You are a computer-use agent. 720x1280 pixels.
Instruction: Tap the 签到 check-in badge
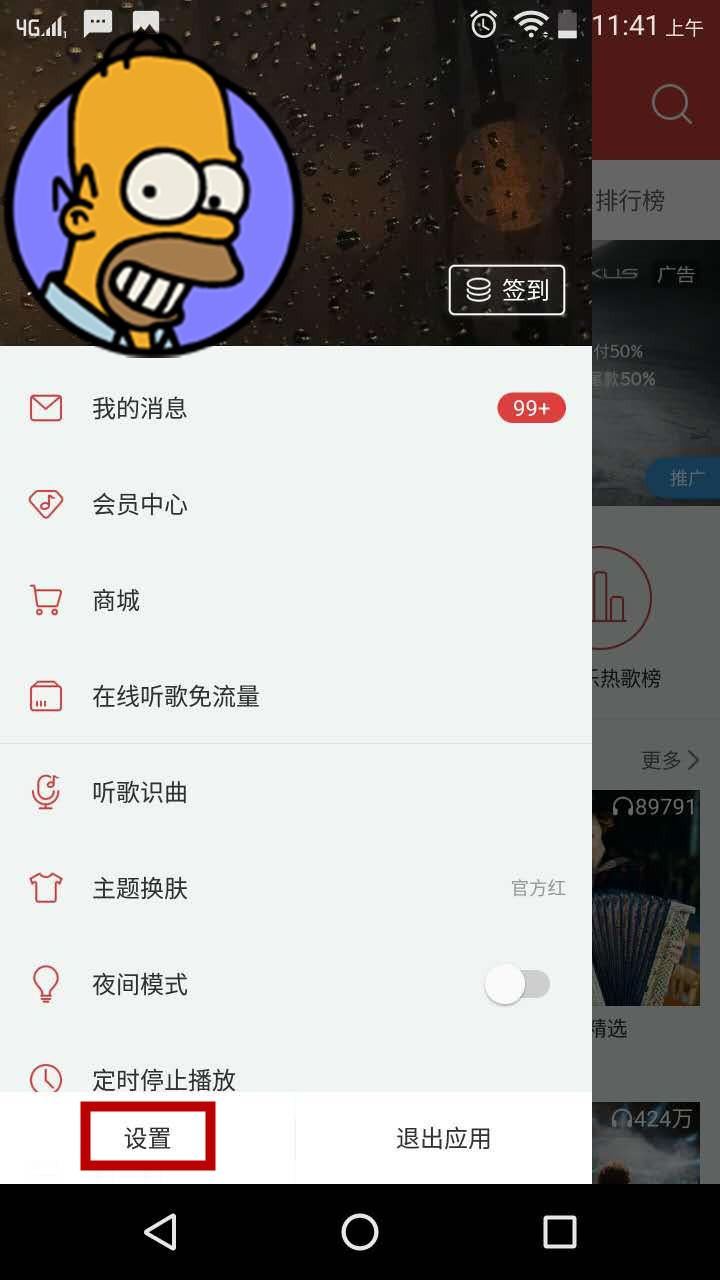coord(507,290)
